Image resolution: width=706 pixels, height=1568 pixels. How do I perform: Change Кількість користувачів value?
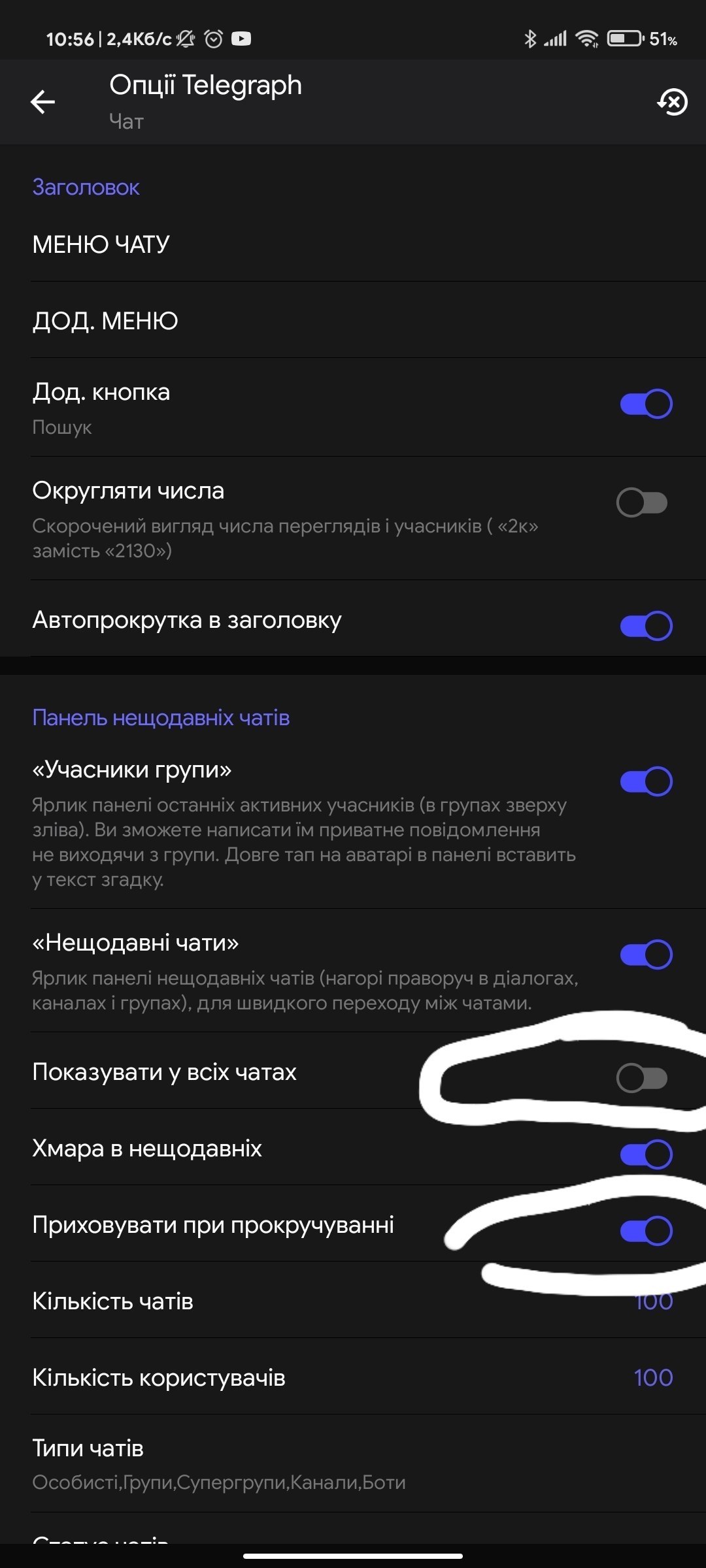click(x=353, y=1377)
